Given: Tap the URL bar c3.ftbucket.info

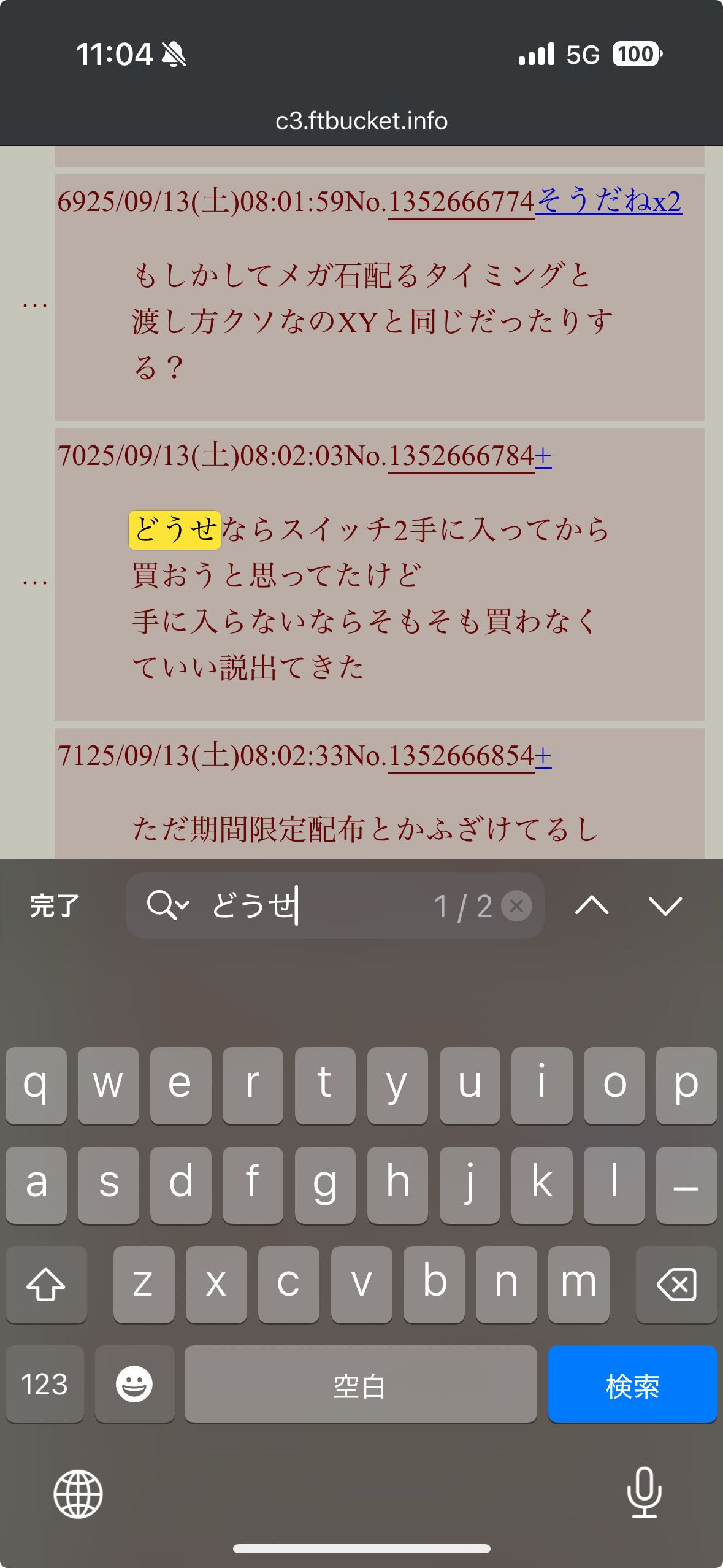Looking at the screenshot, I should tap(361, 121).
